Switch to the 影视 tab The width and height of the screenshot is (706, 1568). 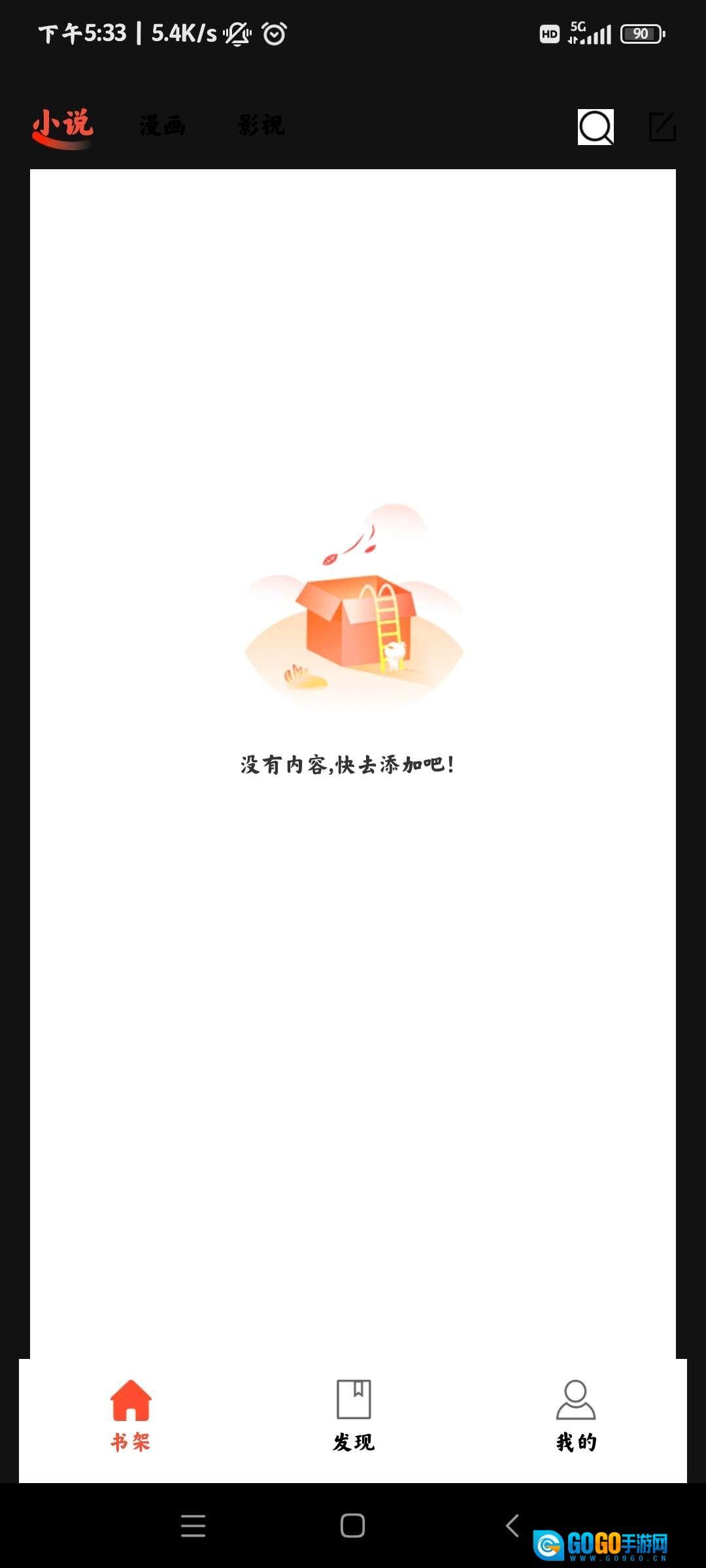point(261,125)
